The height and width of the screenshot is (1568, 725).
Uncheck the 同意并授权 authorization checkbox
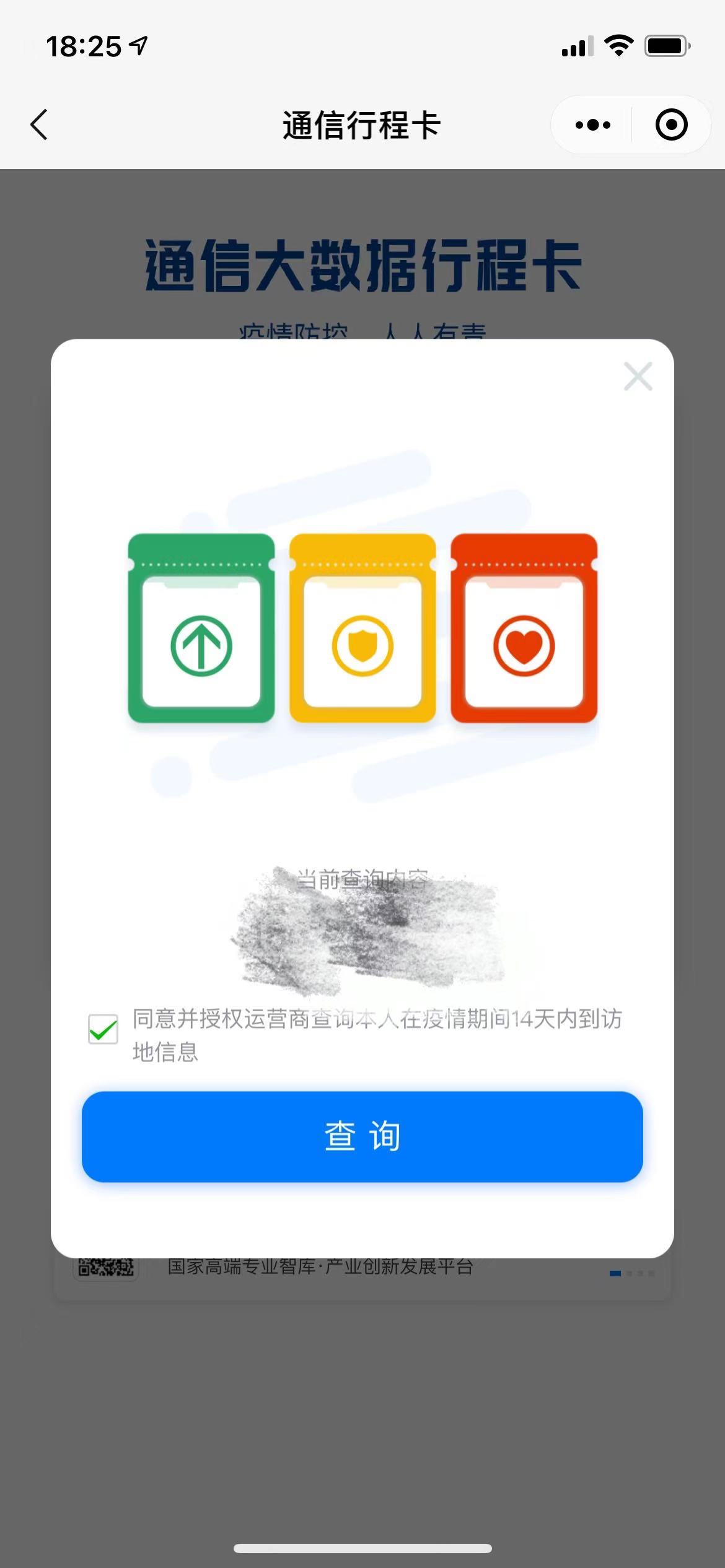click(103, 1029)
